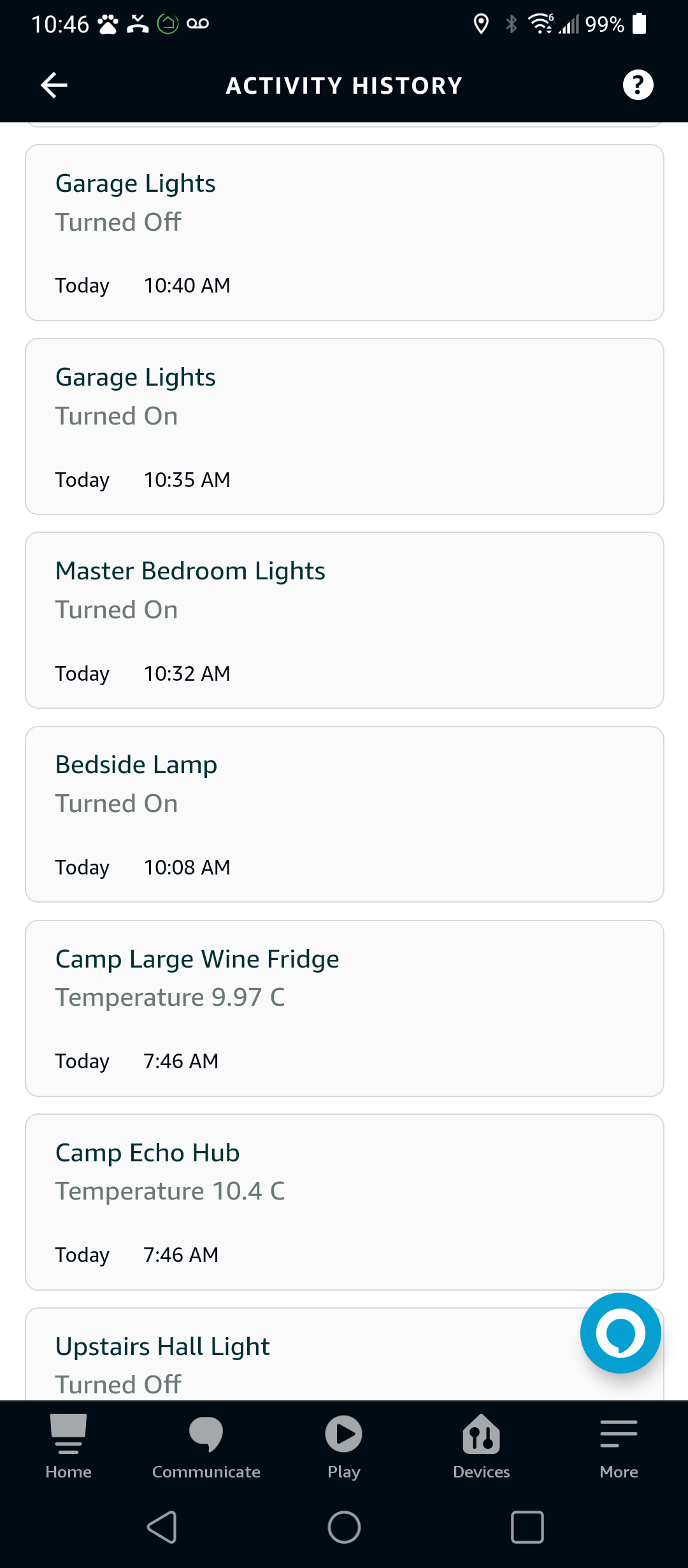Go back from Activity History

tap(54, 85)
